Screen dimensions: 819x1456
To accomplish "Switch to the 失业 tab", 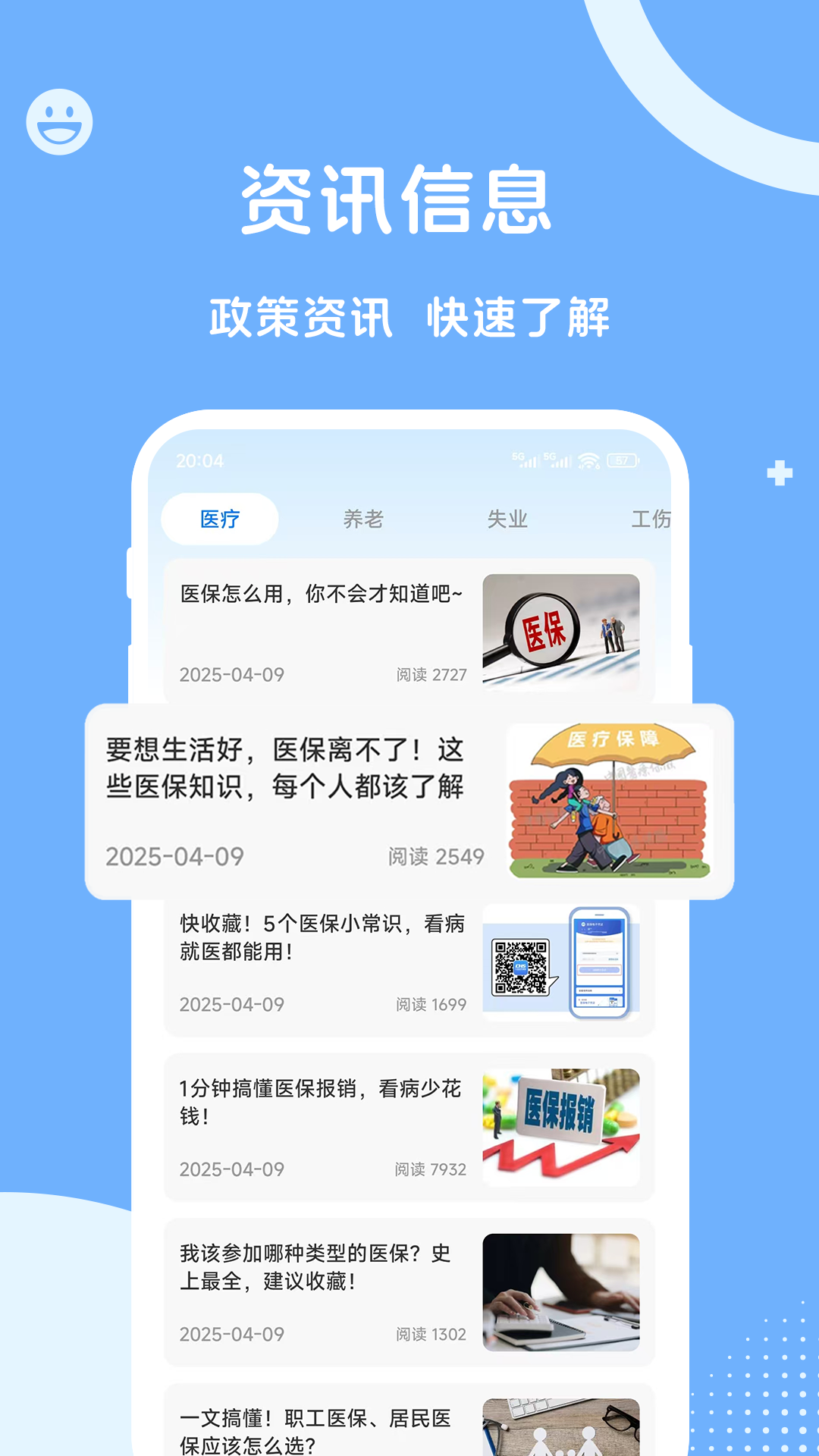I will (509, 519).
